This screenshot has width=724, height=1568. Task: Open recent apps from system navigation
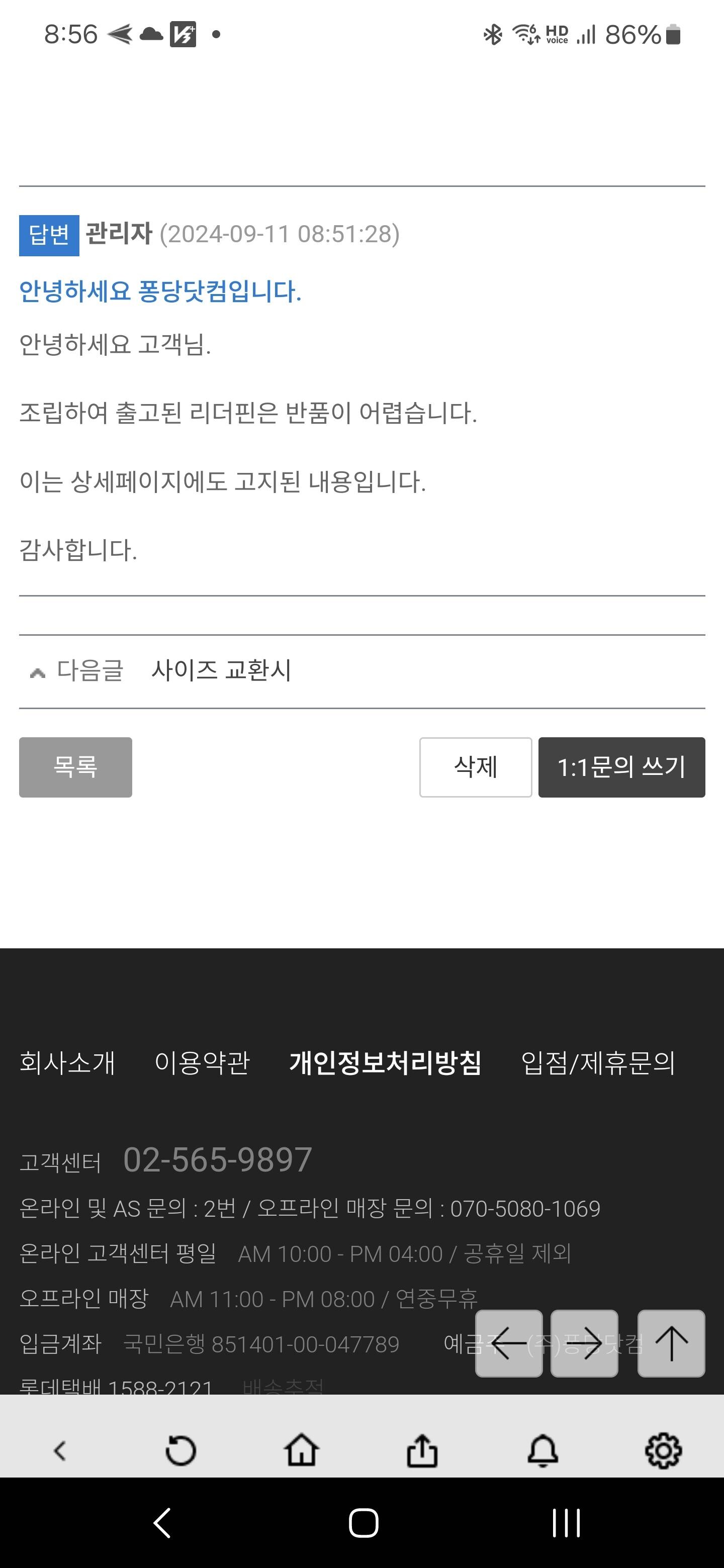(566, 1523)
